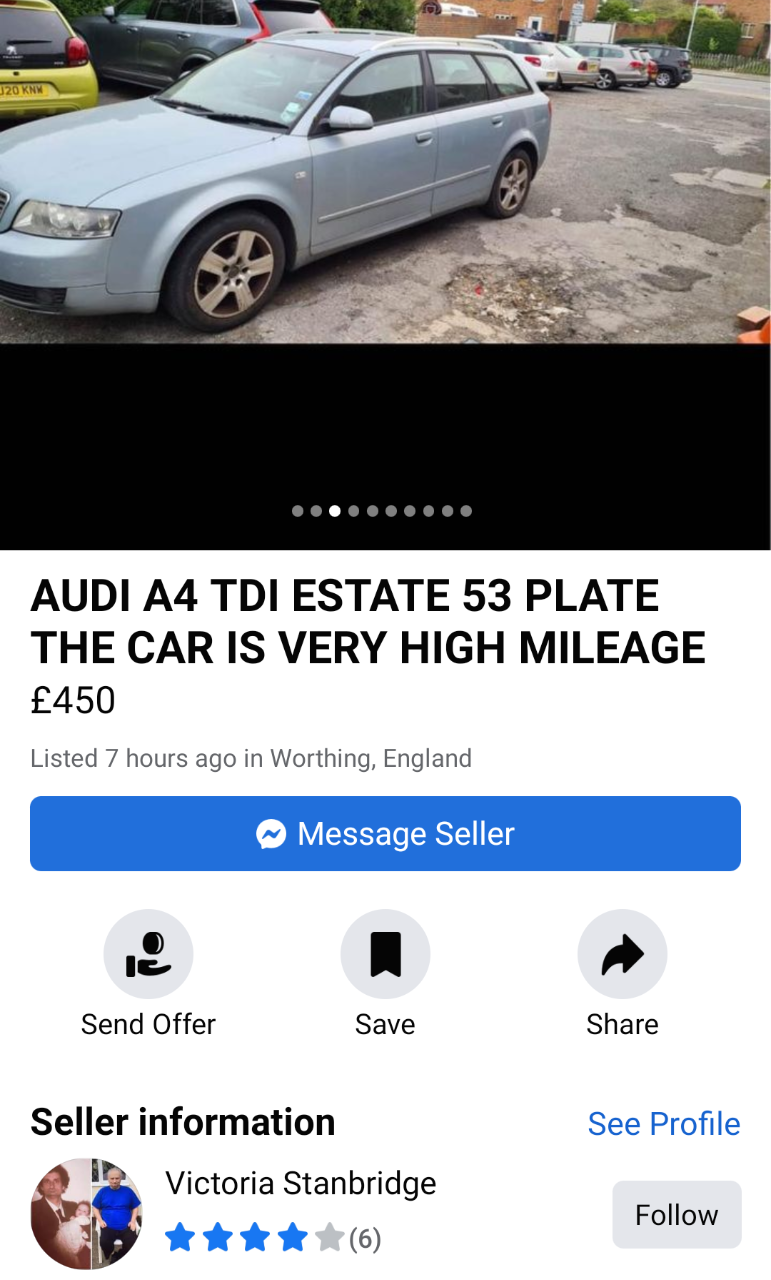771x1280 pixels.
Task: Follow Victoria Stanbridge
Action: coord(676,1214)
